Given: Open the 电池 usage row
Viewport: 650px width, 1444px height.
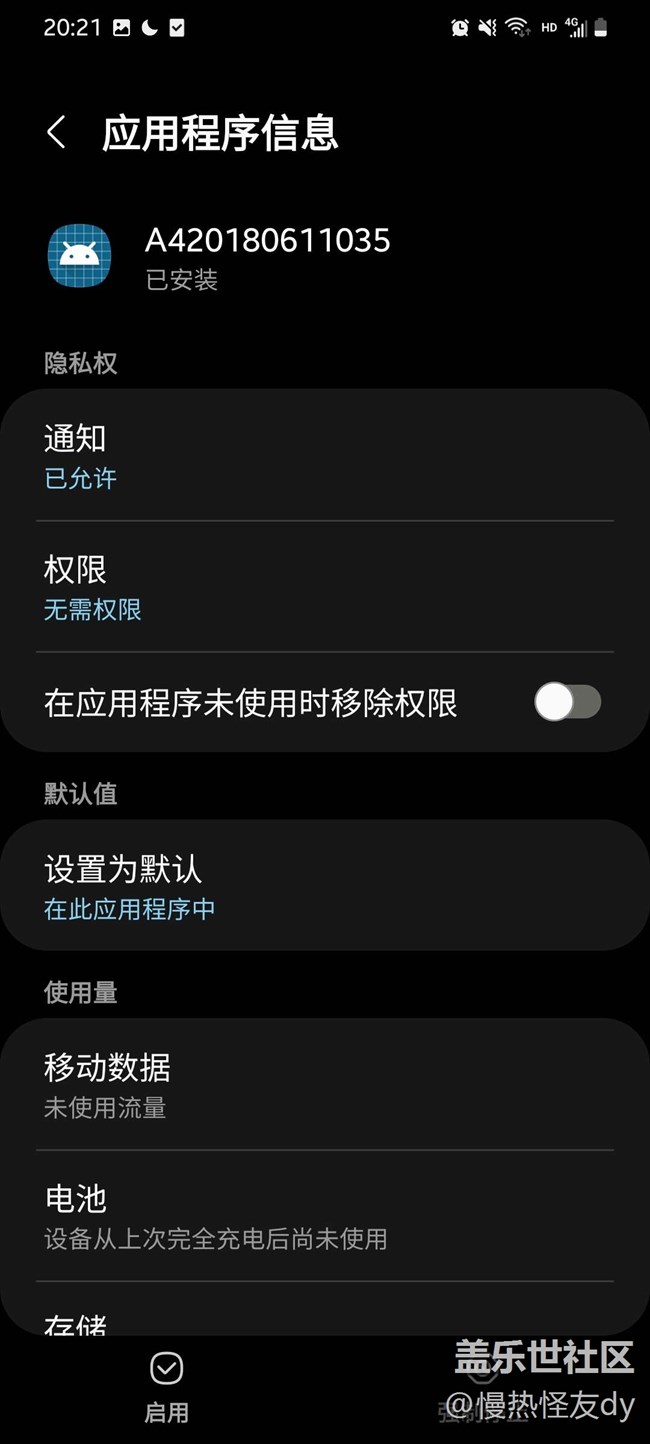Looking at the screenshot, I should (324, 1216).
